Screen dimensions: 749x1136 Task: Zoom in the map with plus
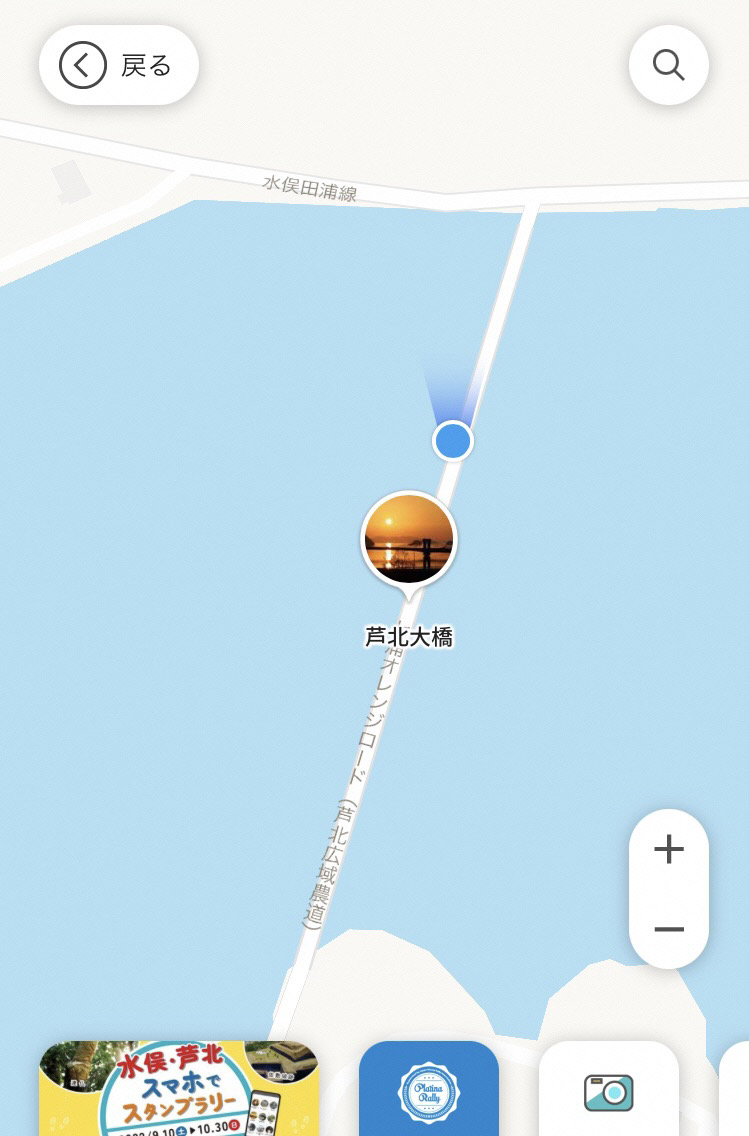(x=668, y=850)
